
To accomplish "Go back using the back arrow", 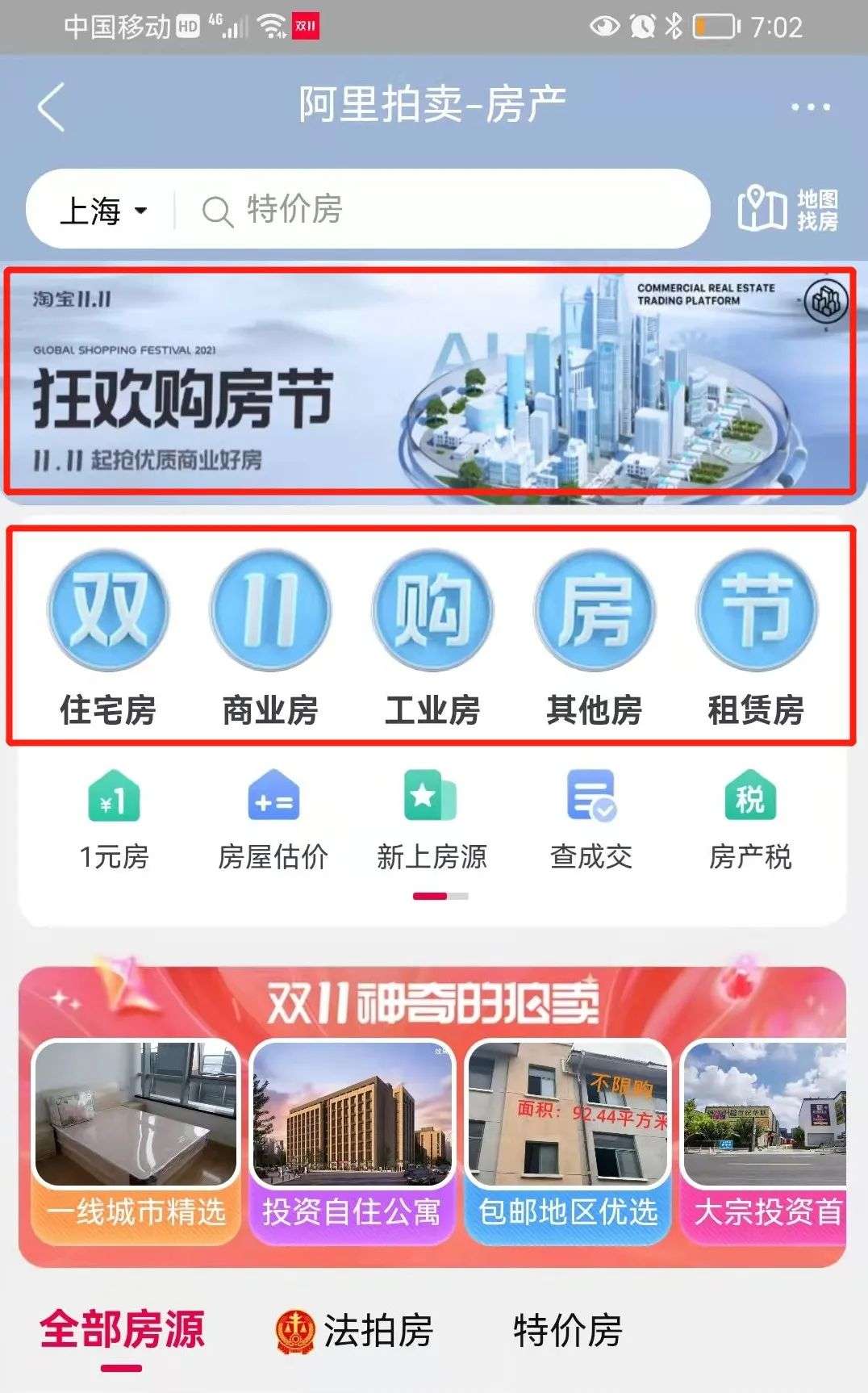I will tap(50, 105).
